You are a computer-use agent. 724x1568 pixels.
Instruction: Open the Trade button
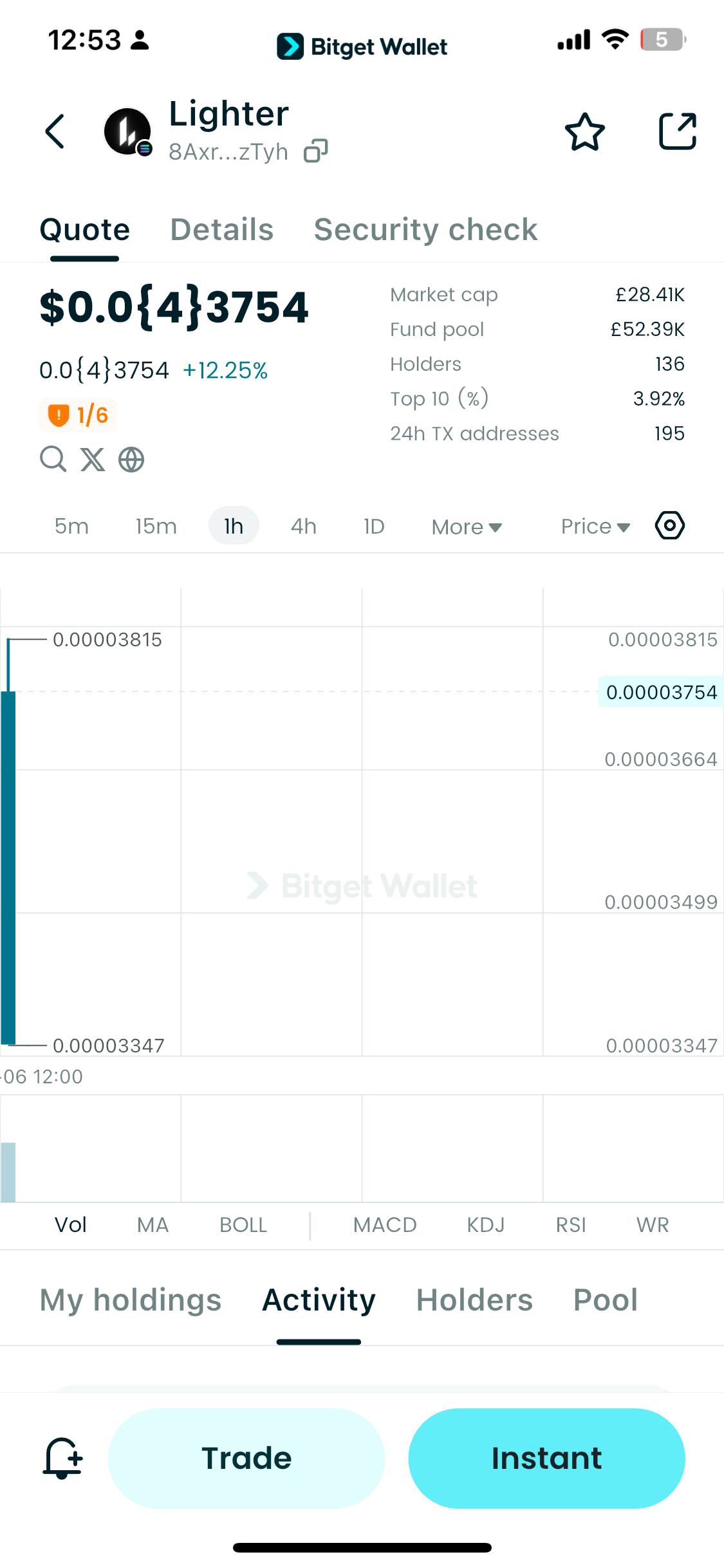click(246, 1458)
